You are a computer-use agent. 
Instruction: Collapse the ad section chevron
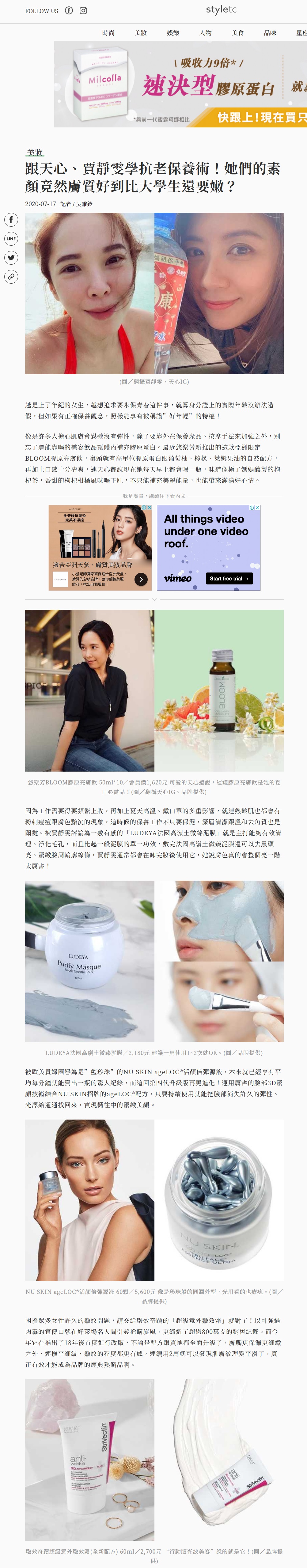[x=154, y=599]
